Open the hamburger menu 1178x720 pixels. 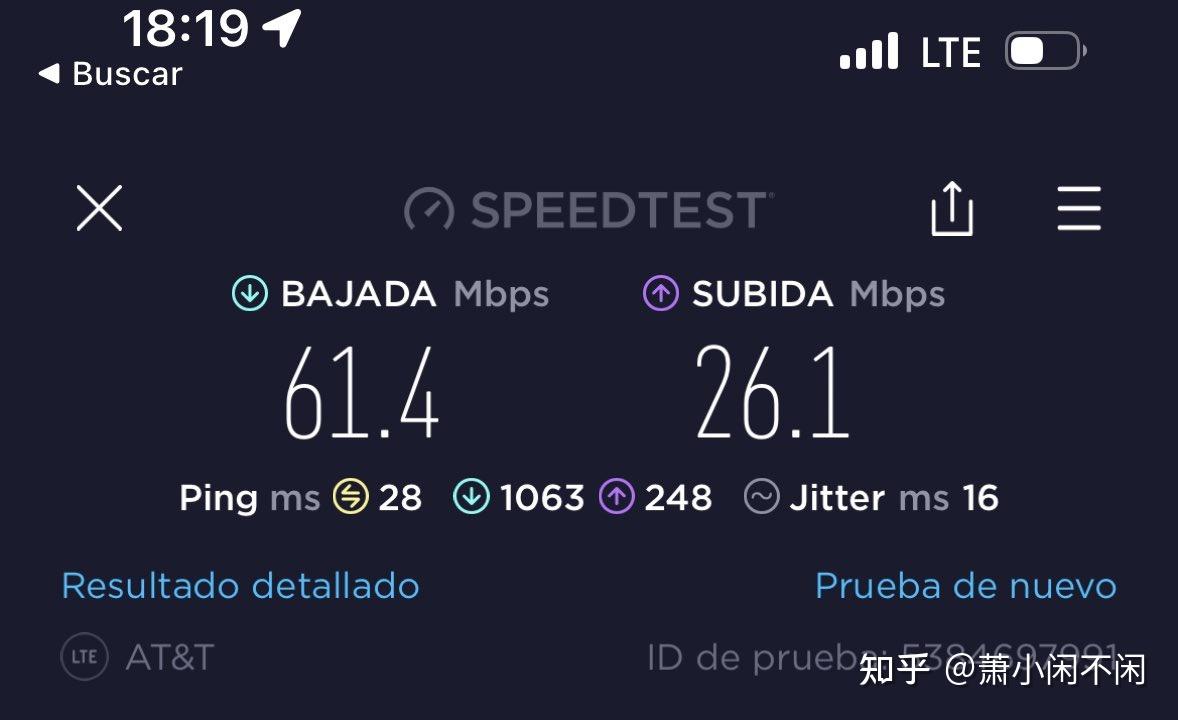[1078, 209]
